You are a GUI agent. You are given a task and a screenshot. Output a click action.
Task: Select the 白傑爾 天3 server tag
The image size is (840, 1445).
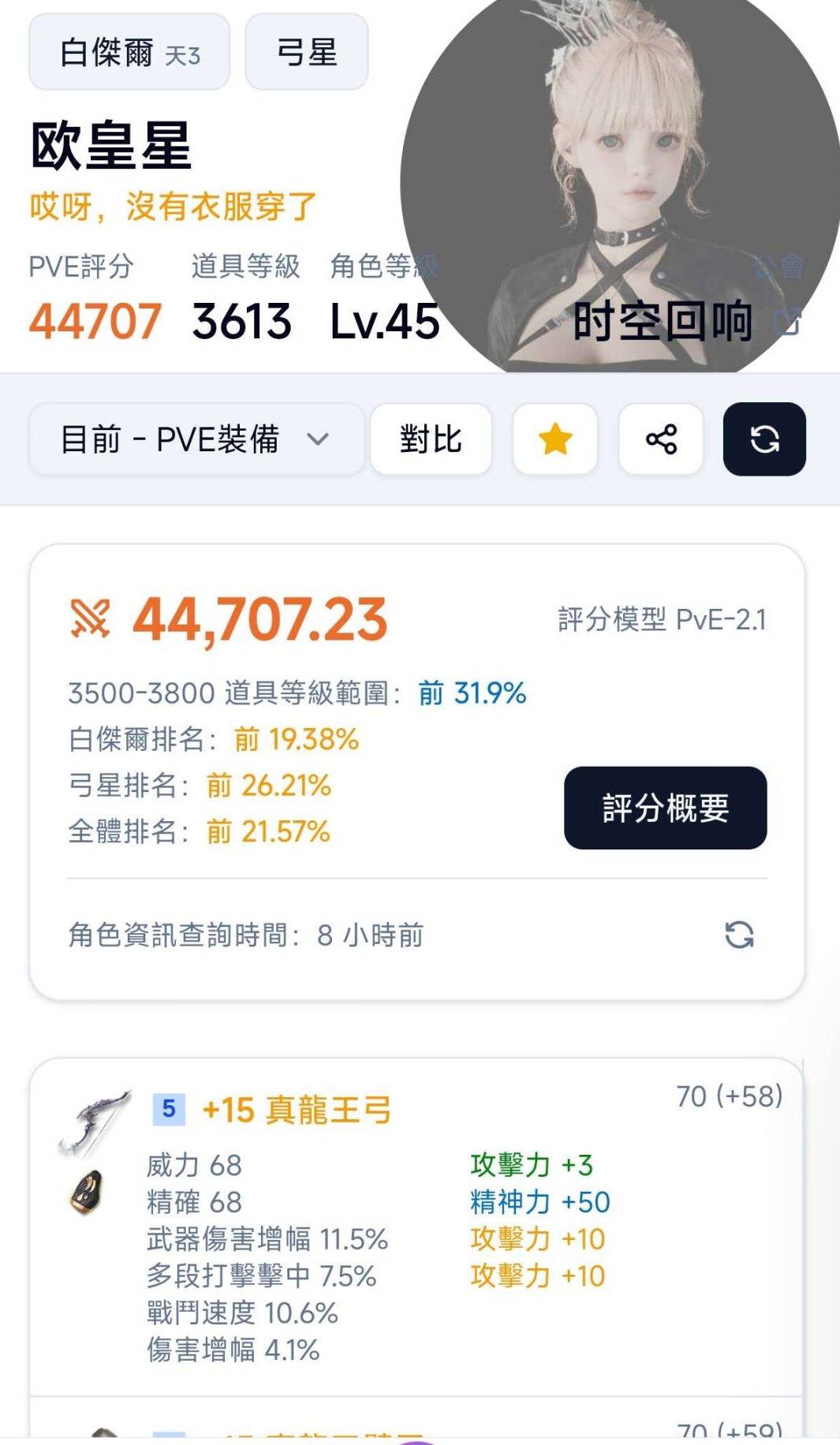coord(129,50)
